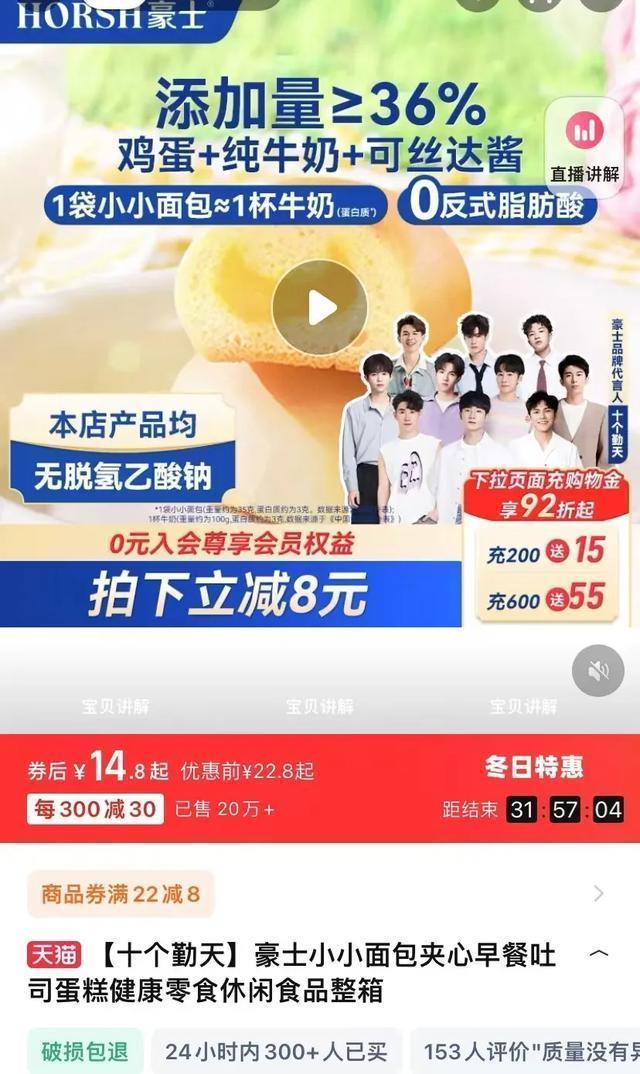The width and height of the screenshot is (640, 1074).
Task: Collapse the product title with the caret
Action: click(599, 953)
